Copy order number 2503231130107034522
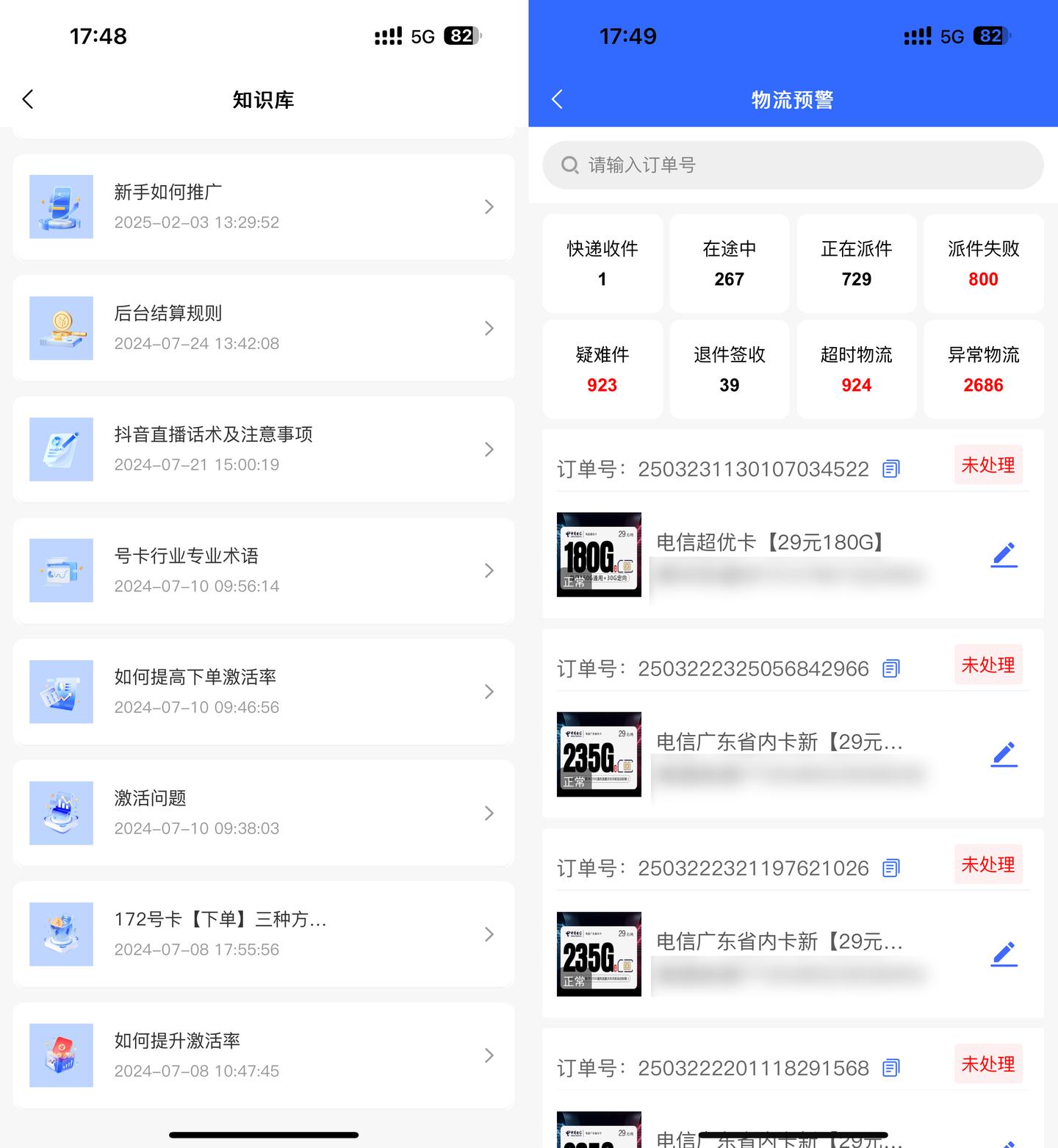Screen dimensions: 1058x1148 click(891, 469)
